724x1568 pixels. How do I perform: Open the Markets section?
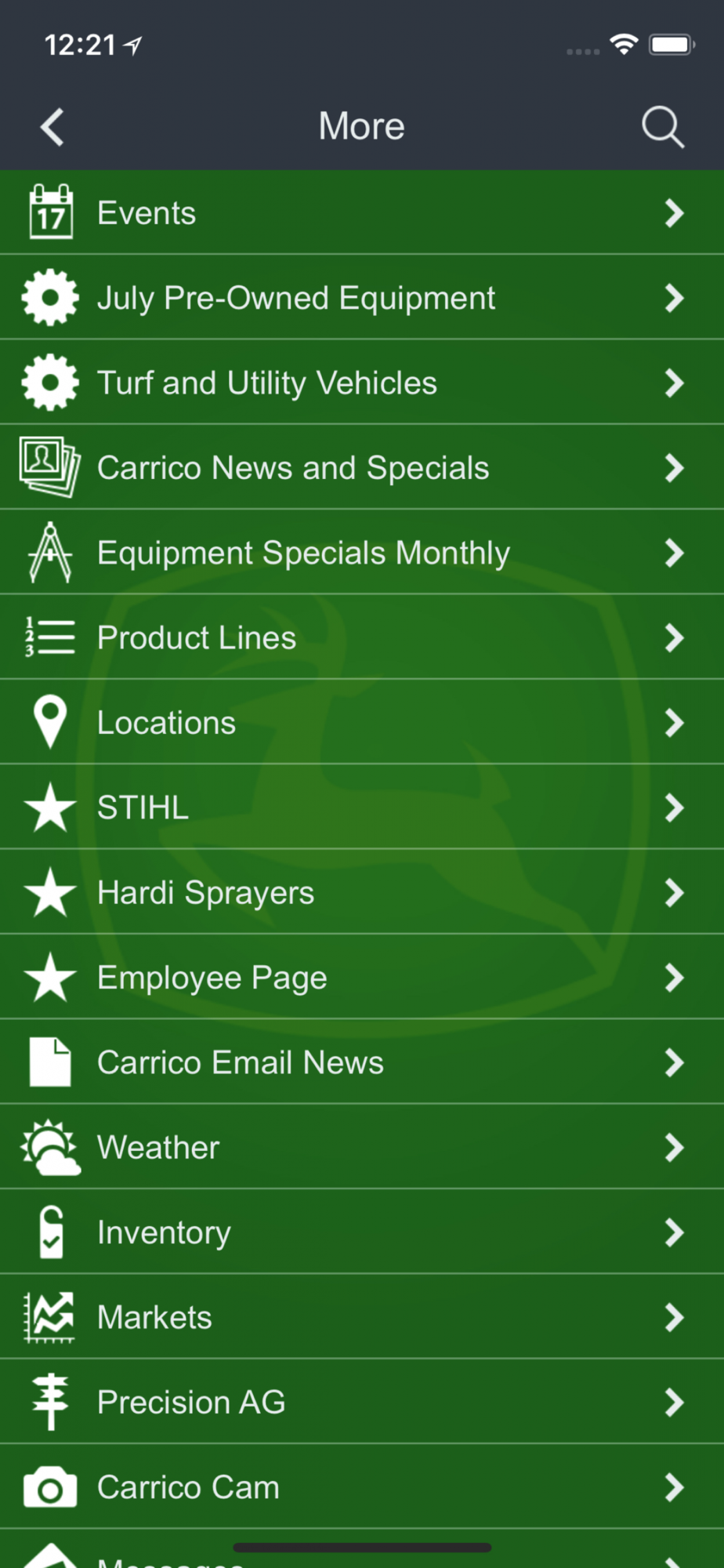coord(362,1316)
